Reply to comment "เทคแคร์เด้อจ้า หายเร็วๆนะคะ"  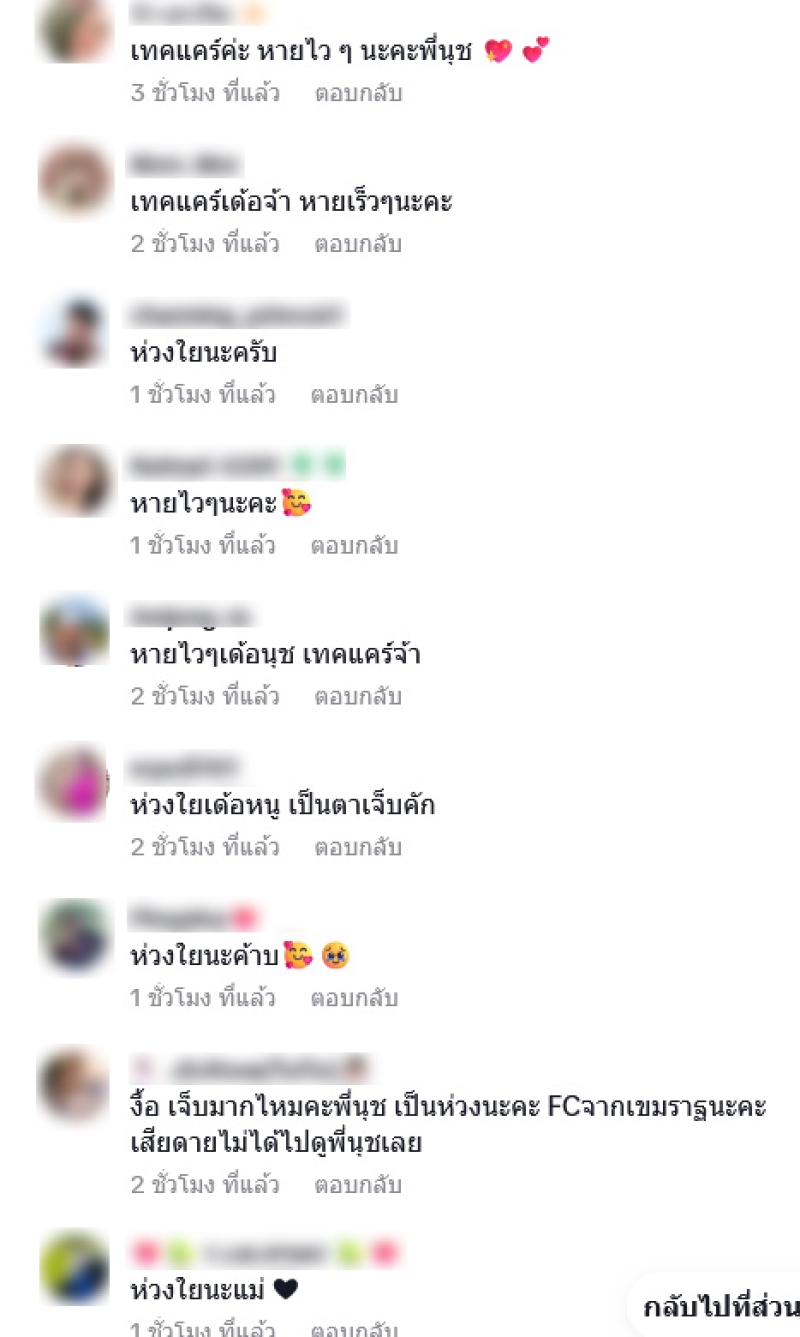point(358,244)
